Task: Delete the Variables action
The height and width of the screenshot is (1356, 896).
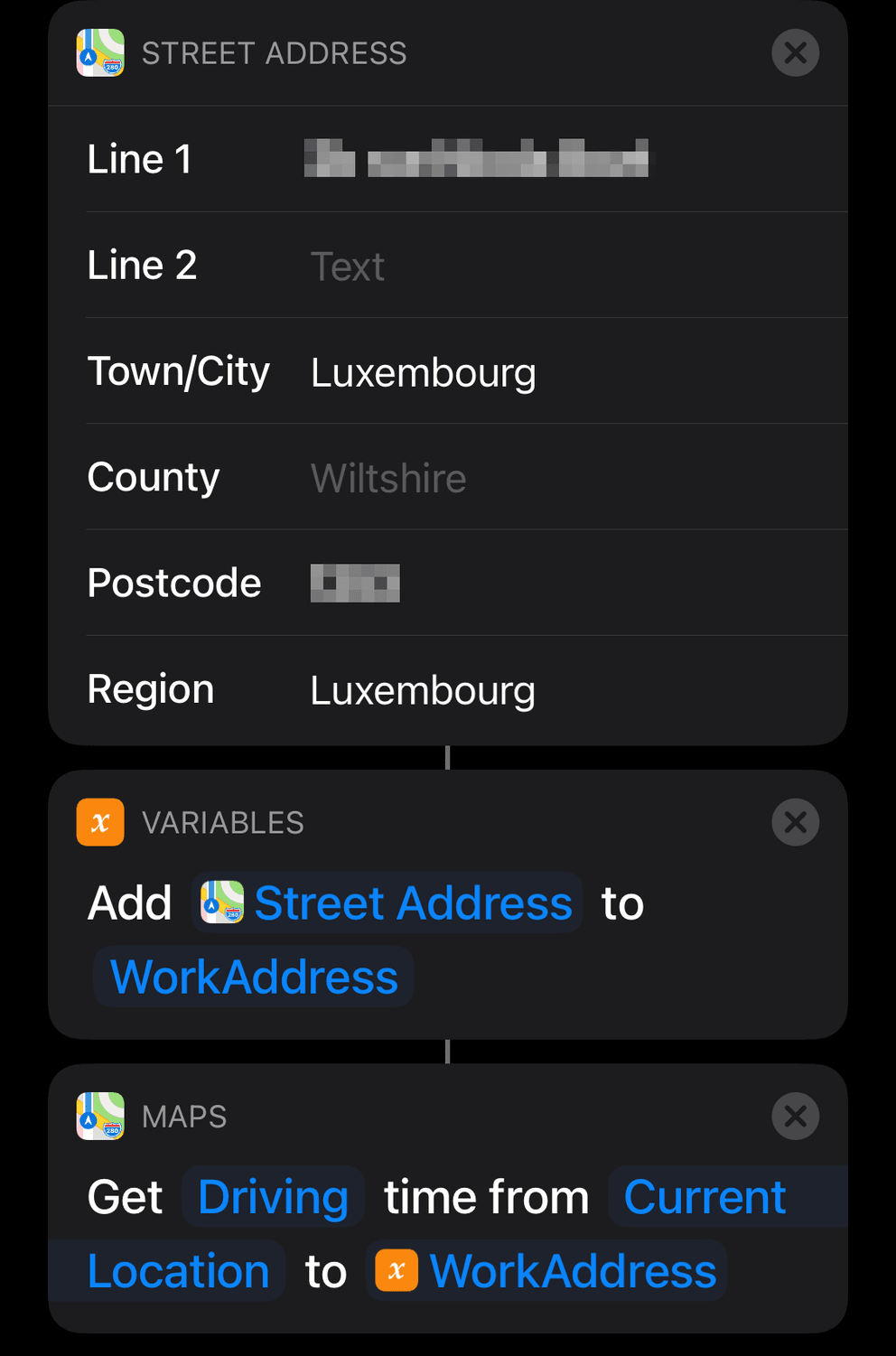Action: (795, 822)
